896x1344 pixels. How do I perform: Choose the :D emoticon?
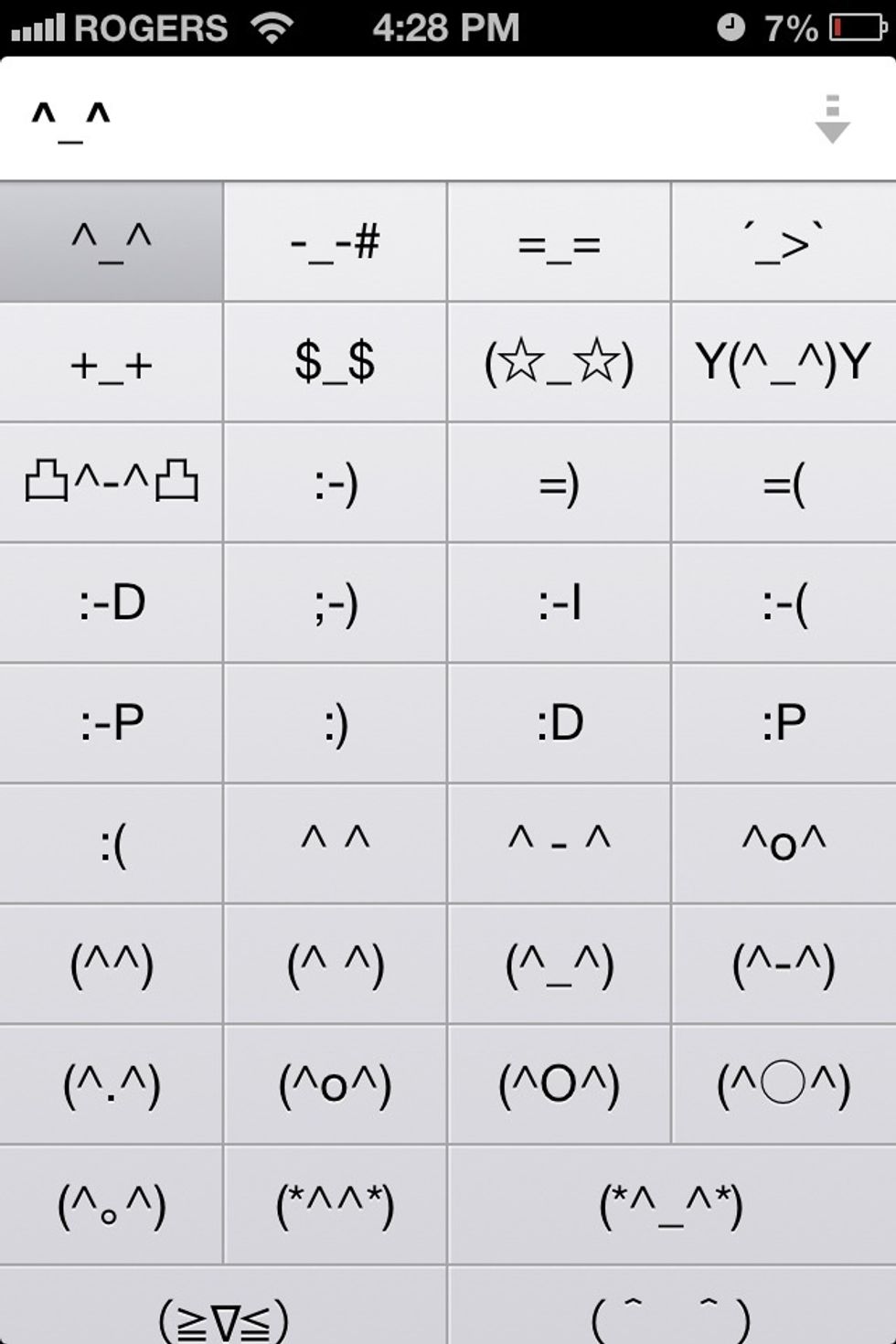coord(559,723)
